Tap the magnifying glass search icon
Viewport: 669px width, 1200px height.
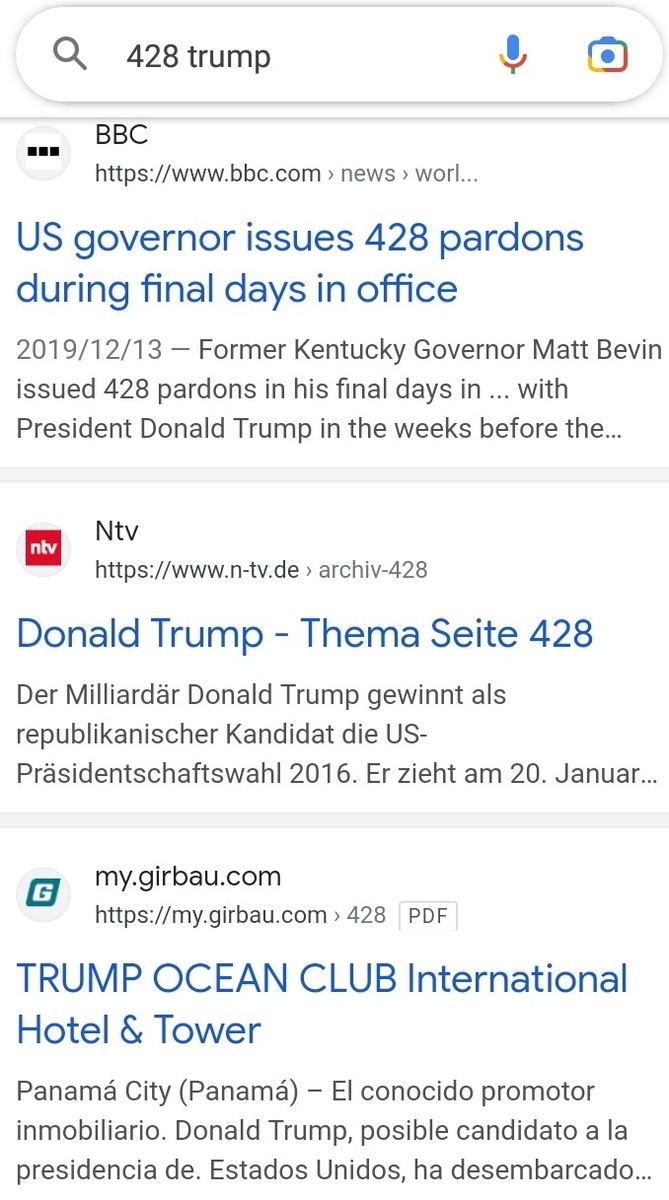[x=69, y=55]
